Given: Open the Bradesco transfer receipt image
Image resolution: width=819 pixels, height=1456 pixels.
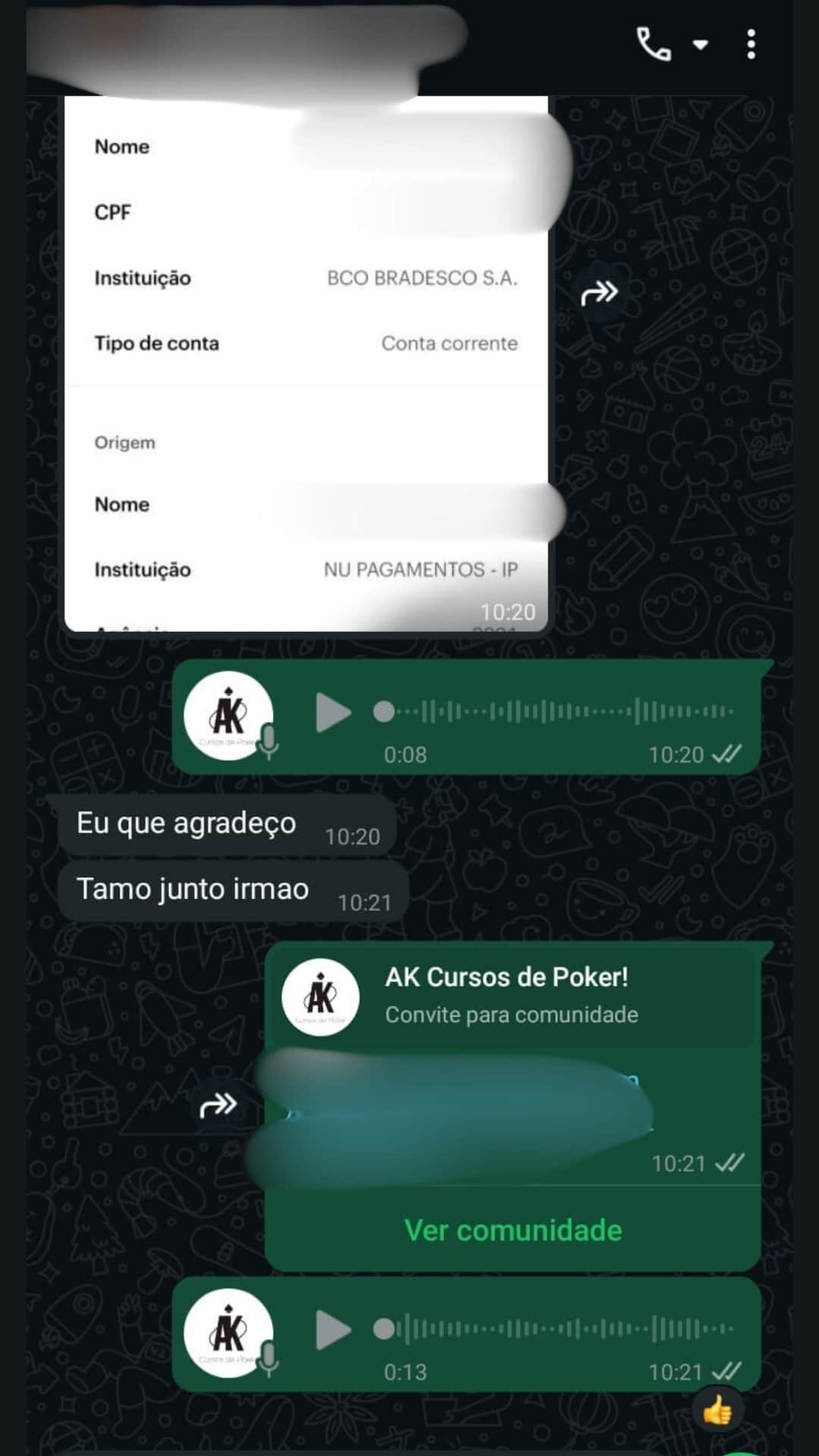Looking at the screenshot, I should tap(306, 364).
